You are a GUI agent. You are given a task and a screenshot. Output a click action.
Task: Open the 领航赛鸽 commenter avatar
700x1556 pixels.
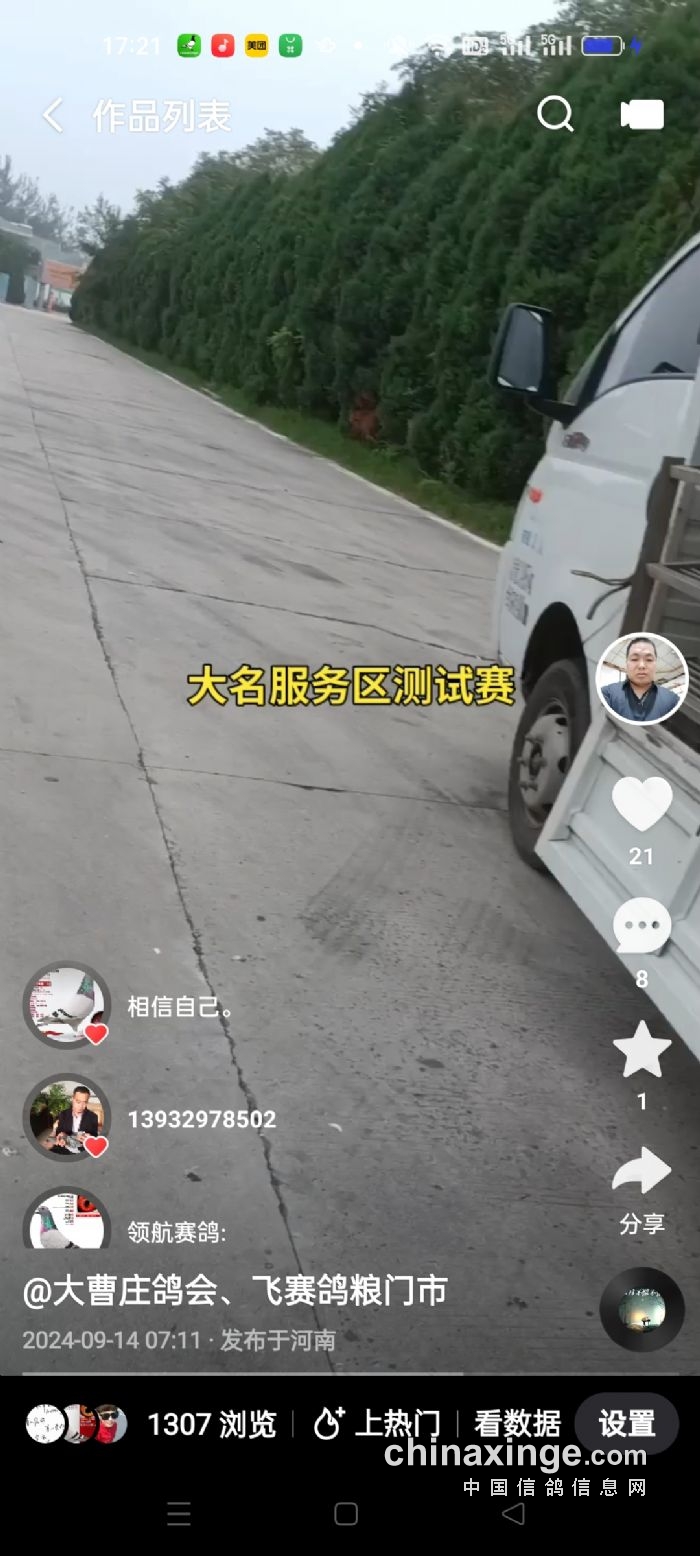66,1222
